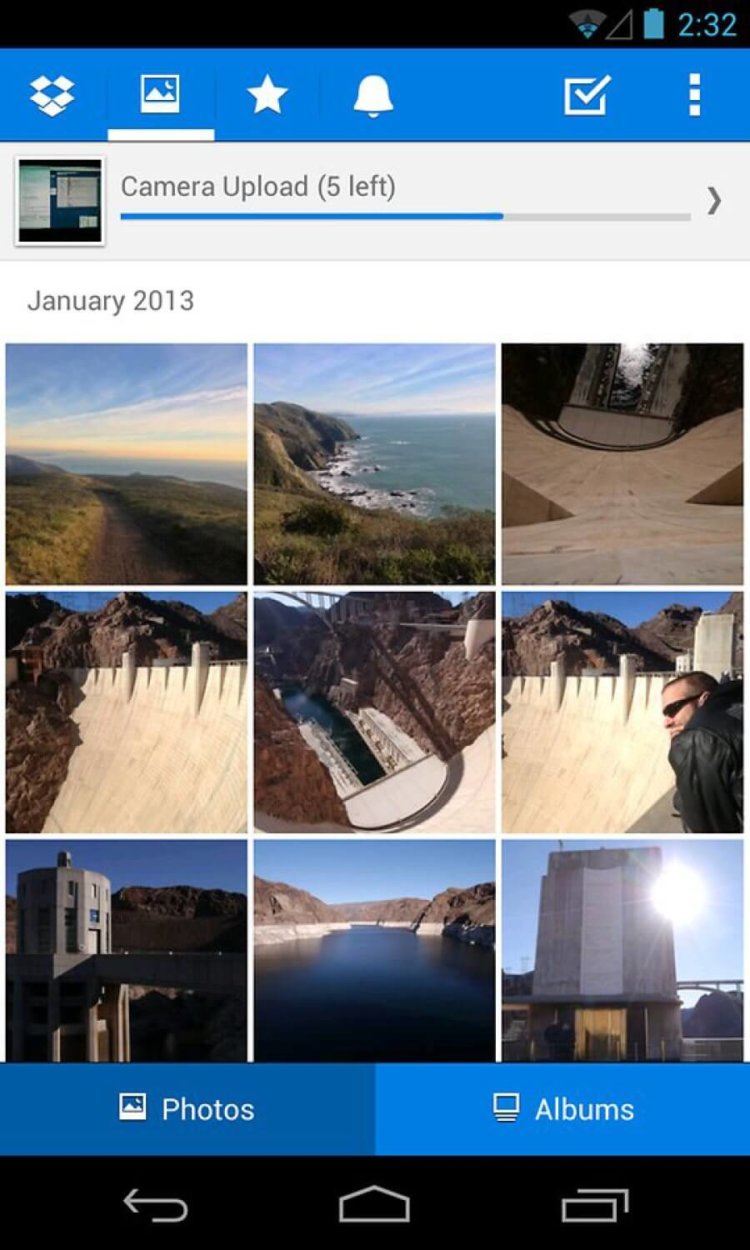Stay on the Photos tab
The image size is (750, 1250).
187,1108
